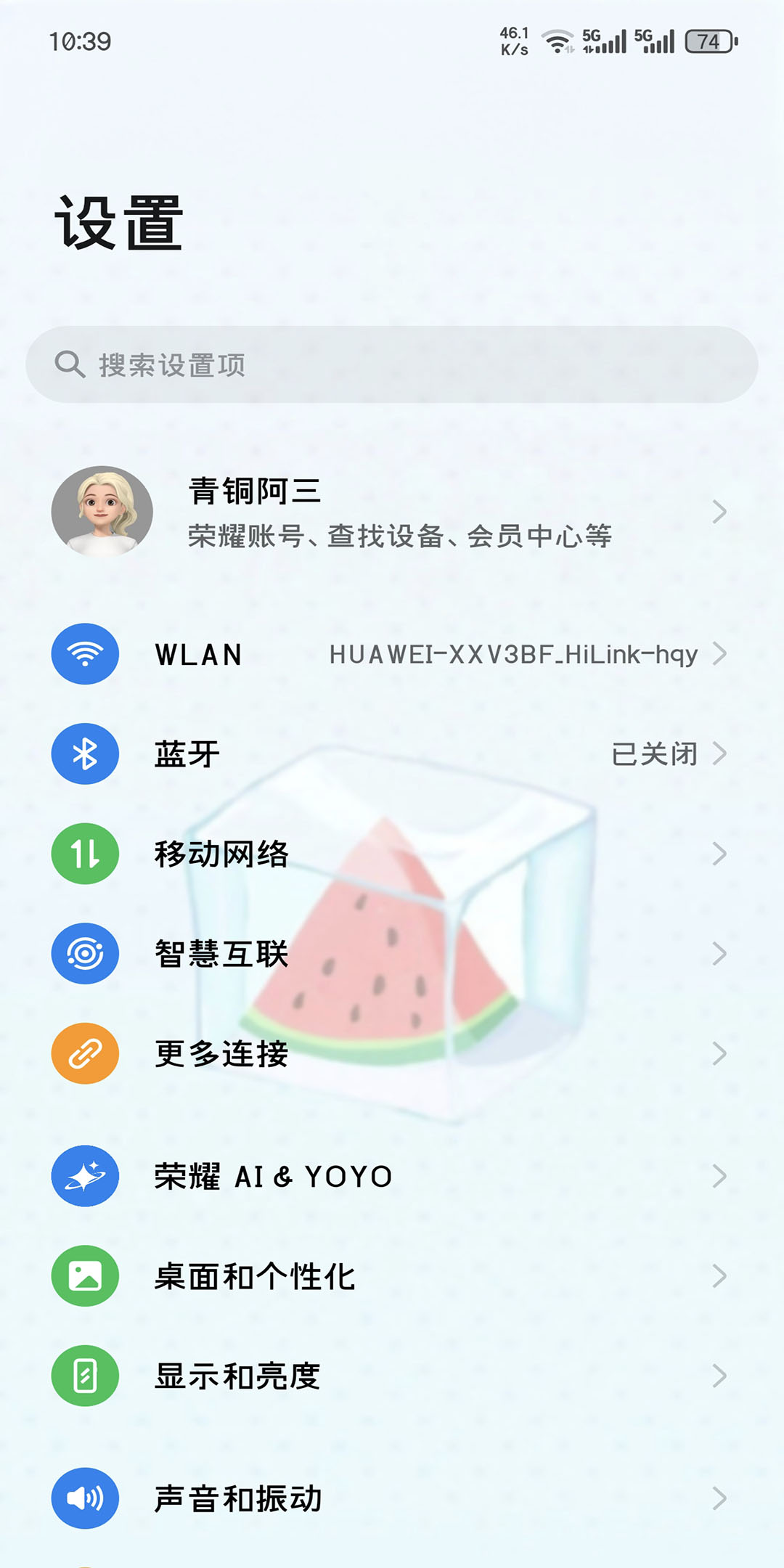The height and width of the screenshot is (1568, 784).
Task: Open 显示和亮度 settings
Action: click(x=392, y=1376)
